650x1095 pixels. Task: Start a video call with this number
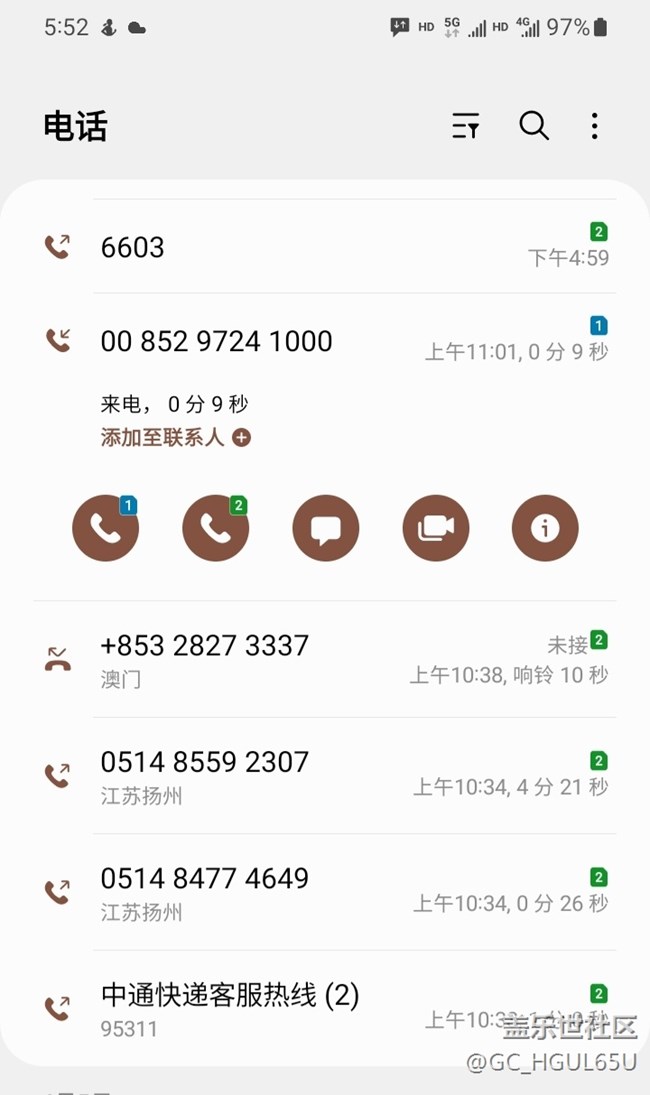pyautogui.click(x=436, y=528)
